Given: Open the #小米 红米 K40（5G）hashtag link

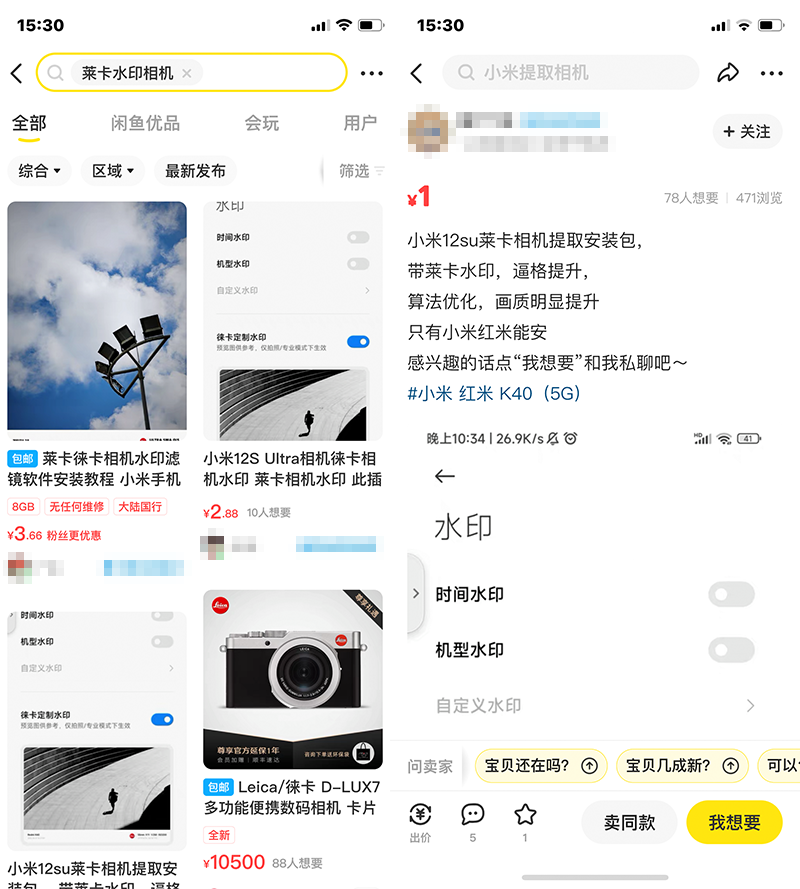Looking at the screenshot, I should (494, 393).
